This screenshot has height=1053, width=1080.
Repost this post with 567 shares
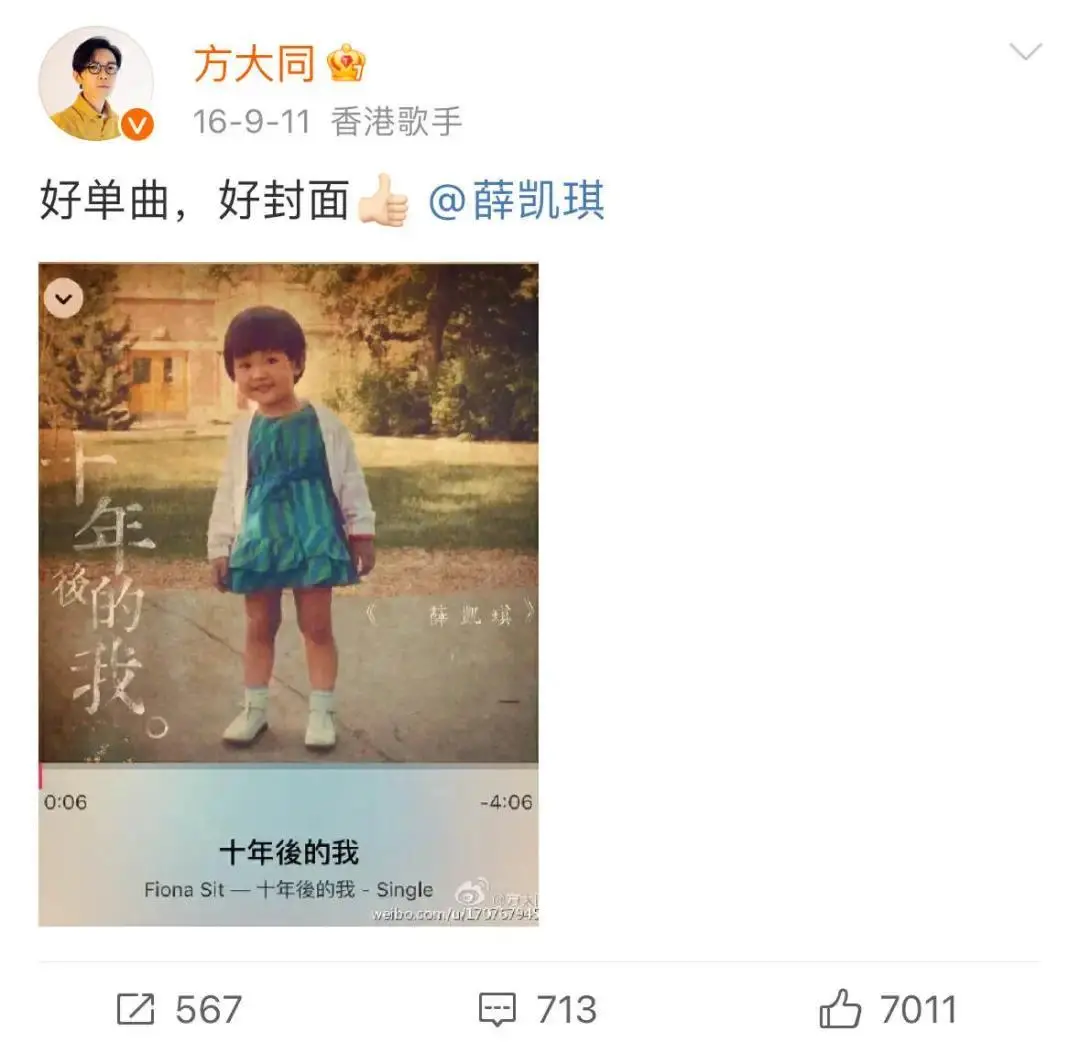[179, 1009]
